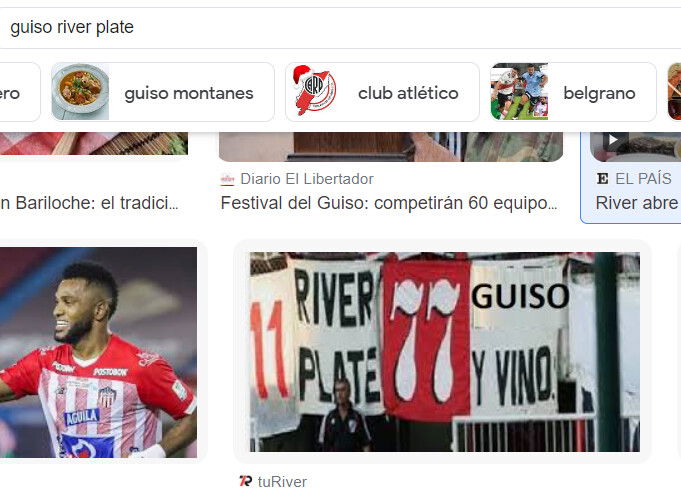Select the belgrano suggestion chip

572,93
